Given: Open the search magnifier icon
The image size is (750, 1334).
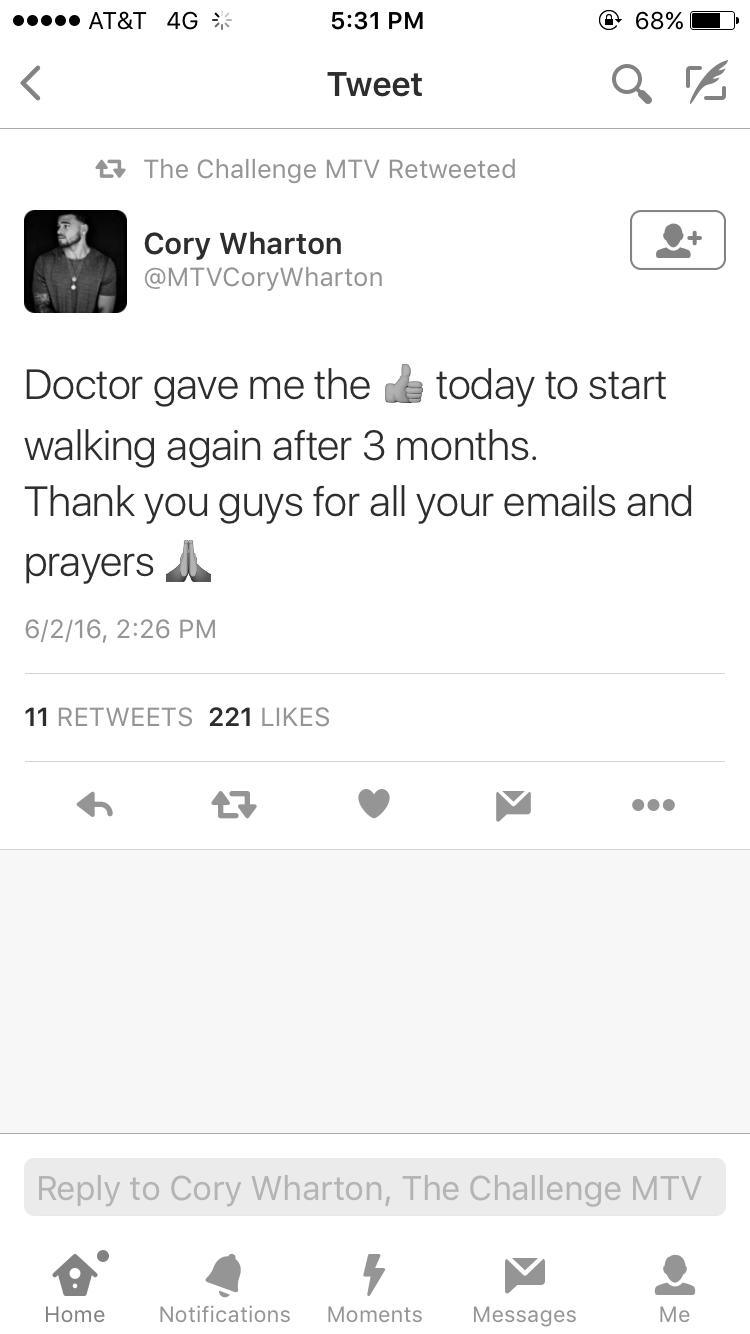Looking at the screenshot, I should [631, 84].
